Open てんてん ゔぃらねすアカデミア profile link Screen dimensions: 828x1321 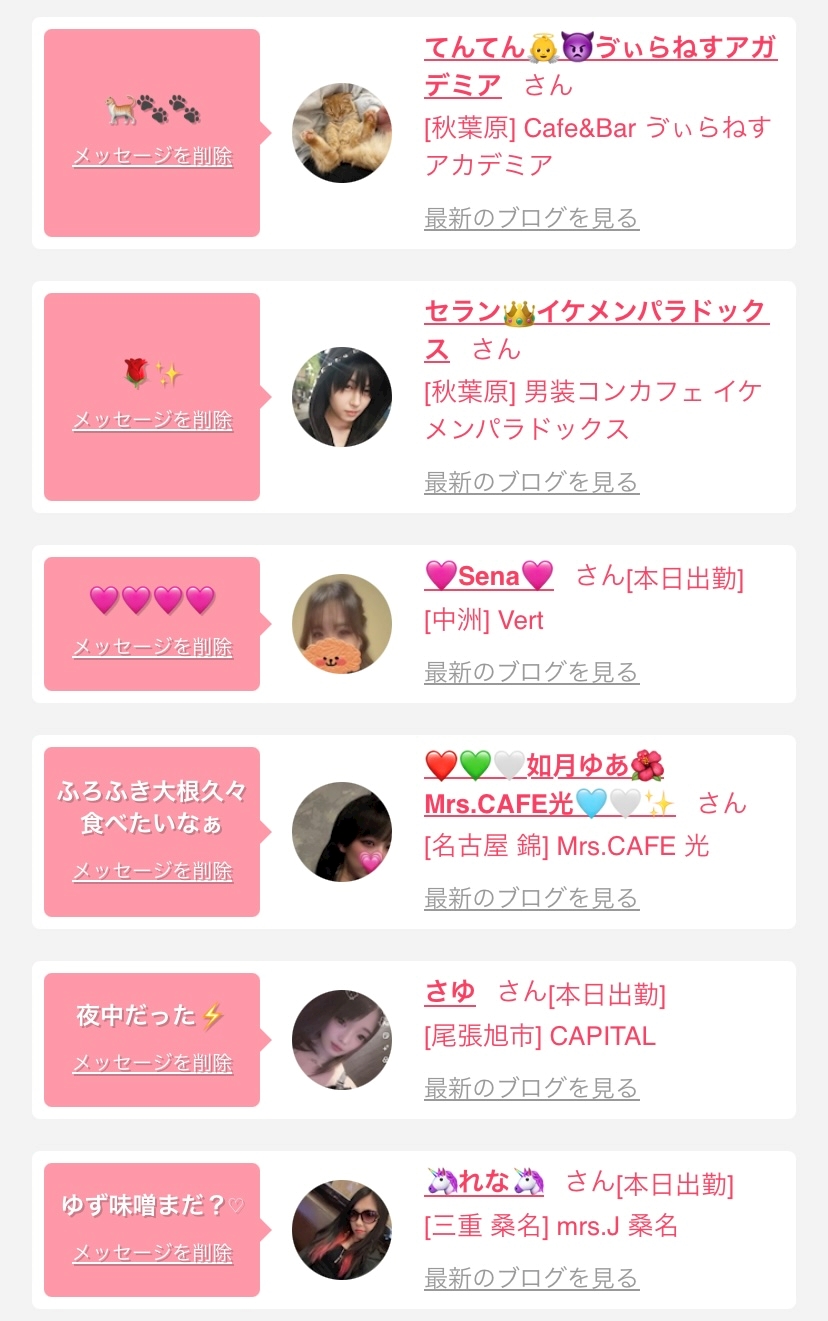point(600,48)
